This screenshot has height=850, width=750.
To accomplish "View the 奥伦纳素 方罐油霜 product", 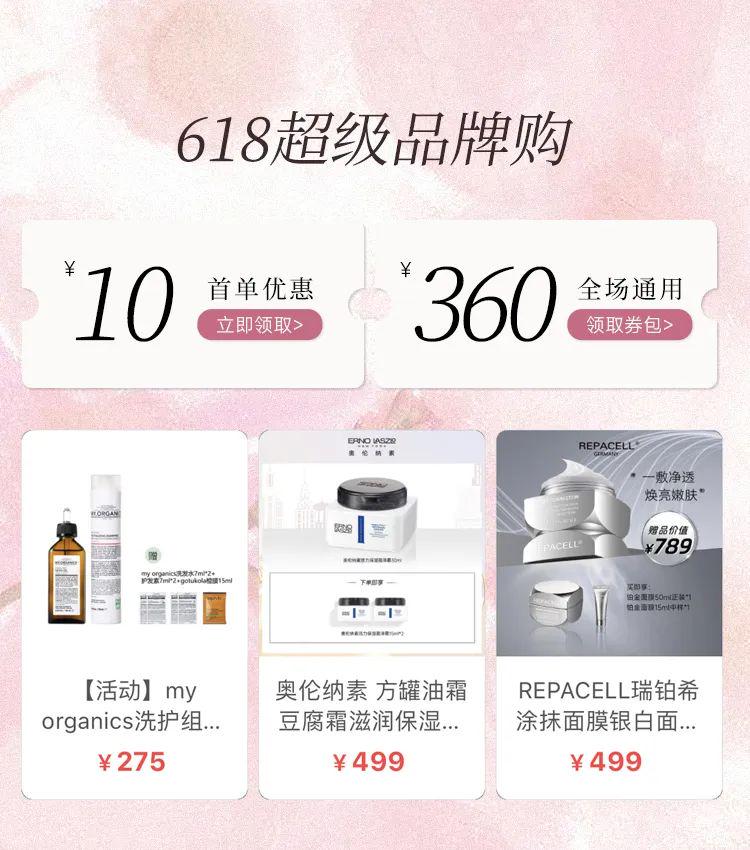I will (x=372, y=614).
